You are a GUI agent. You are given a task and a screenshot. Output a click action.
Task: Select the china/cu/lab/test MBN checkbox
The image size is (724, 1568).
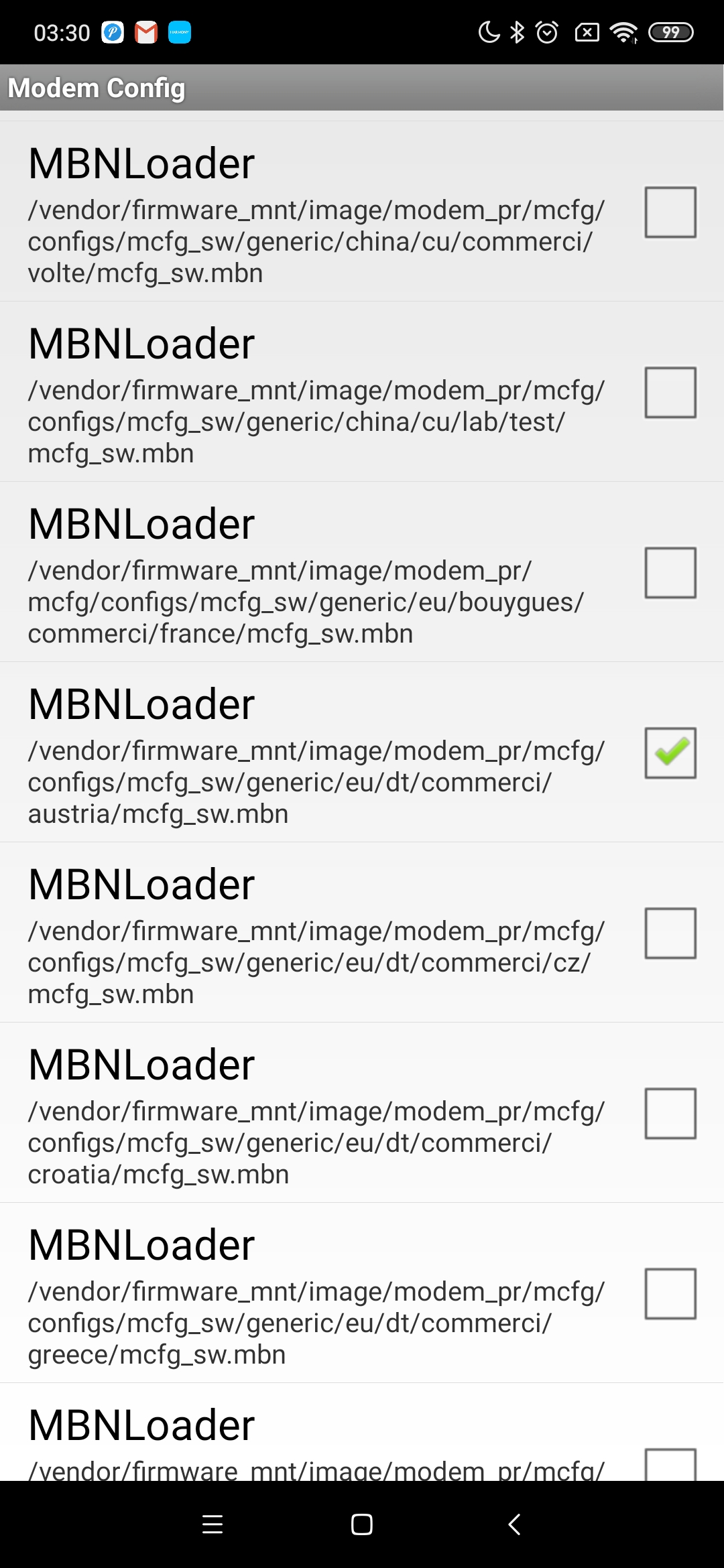tap(670, 392)
